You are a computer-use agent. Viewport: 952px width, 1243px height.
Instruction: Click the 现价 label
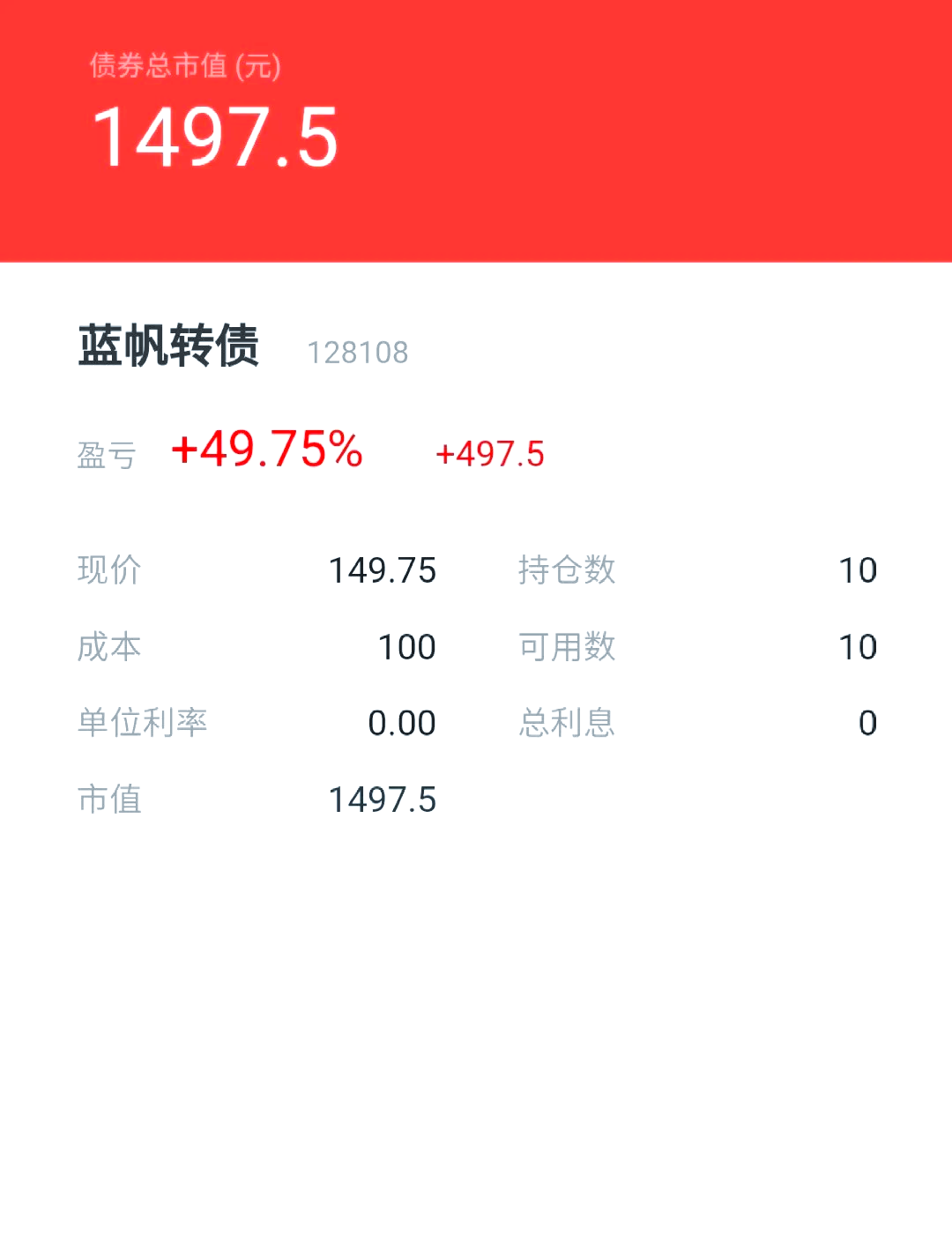pyautogui.click(x=109, y=570)
